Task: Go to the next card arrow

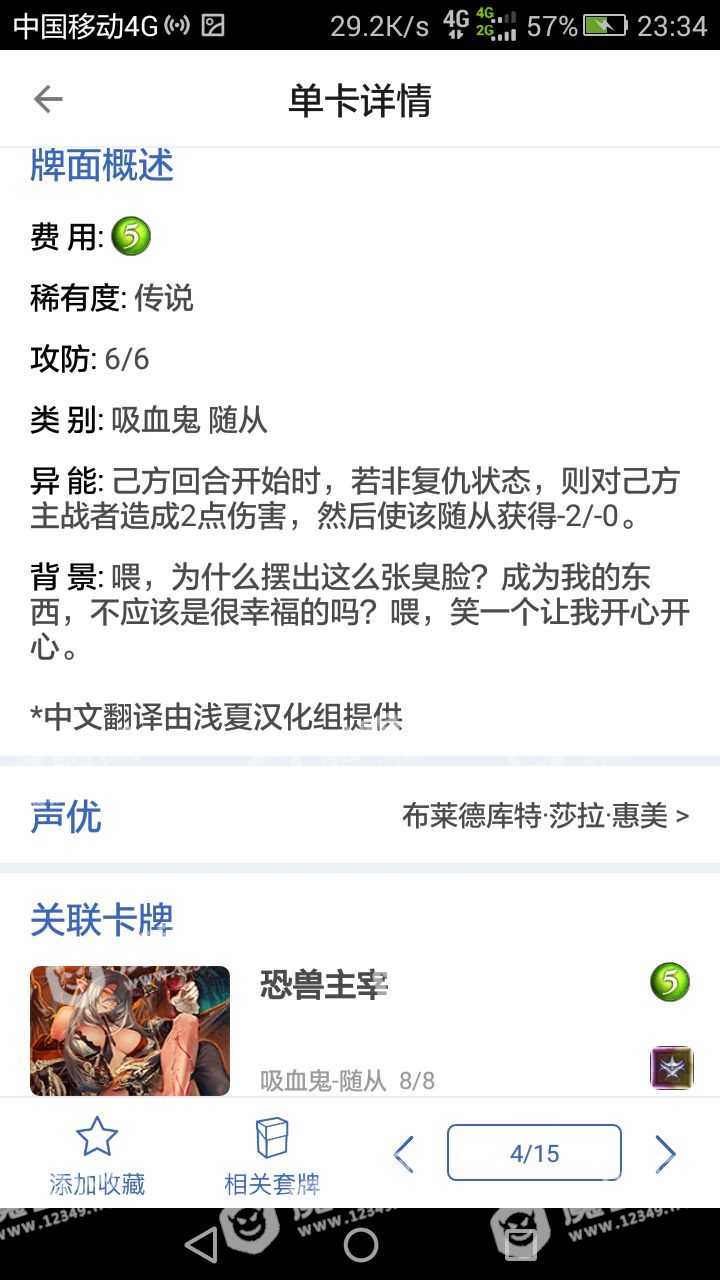Action: click(665, 1154)
